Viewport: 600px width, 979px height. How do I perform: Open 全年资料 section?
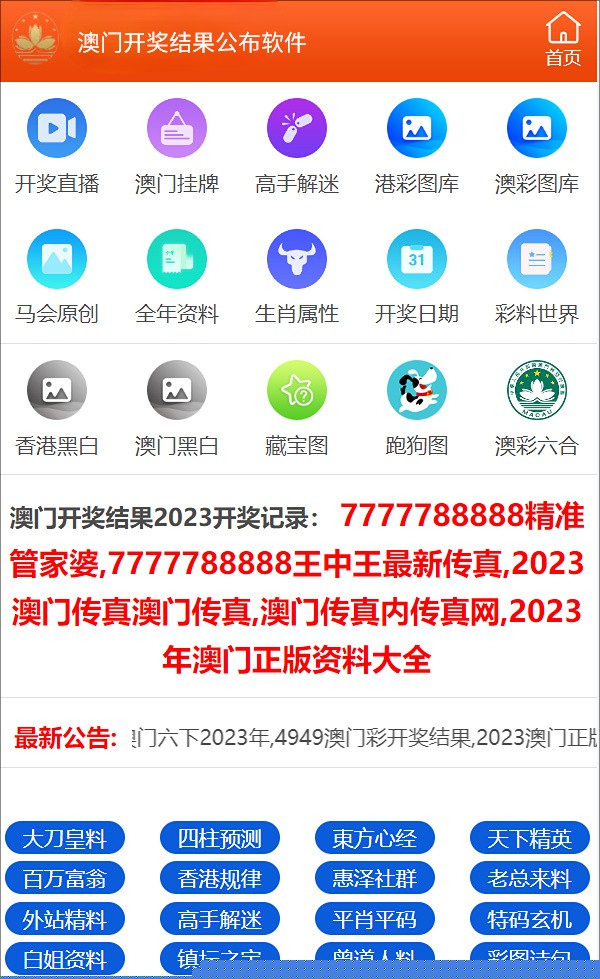(177, 277)
